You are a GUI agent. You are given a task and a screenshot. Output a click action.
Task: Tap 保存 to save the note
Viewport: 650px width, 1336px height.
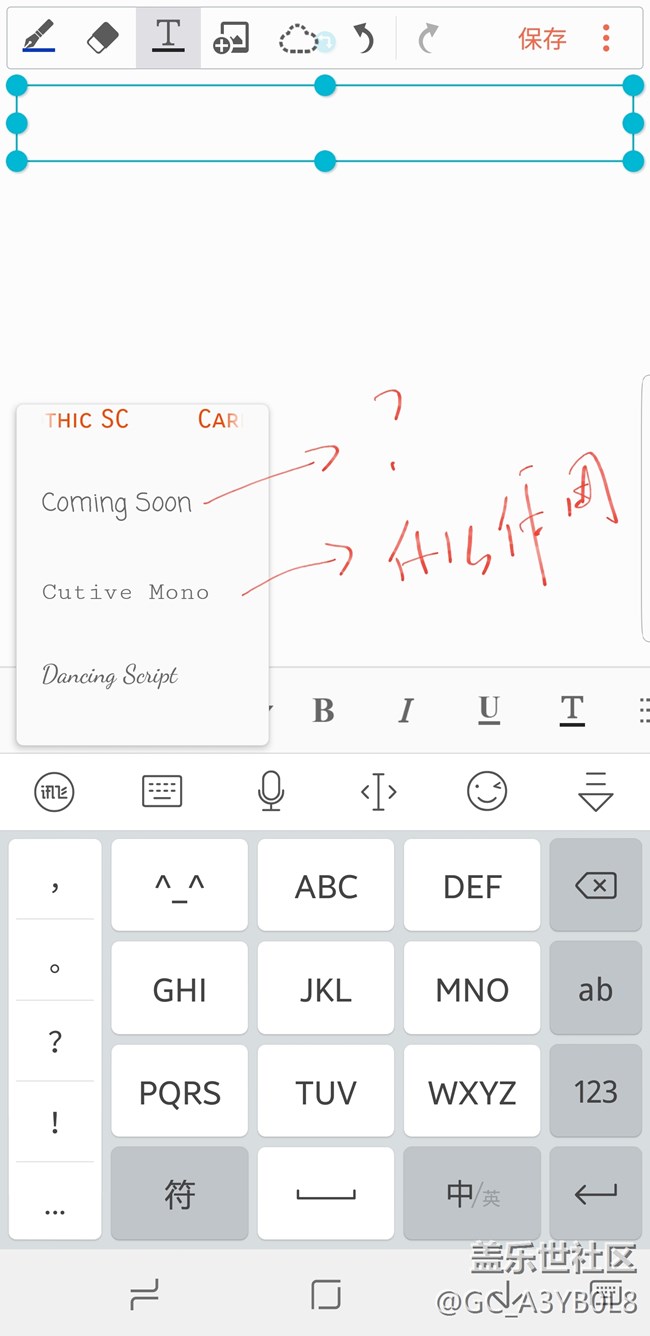click(x=542, y=38)
